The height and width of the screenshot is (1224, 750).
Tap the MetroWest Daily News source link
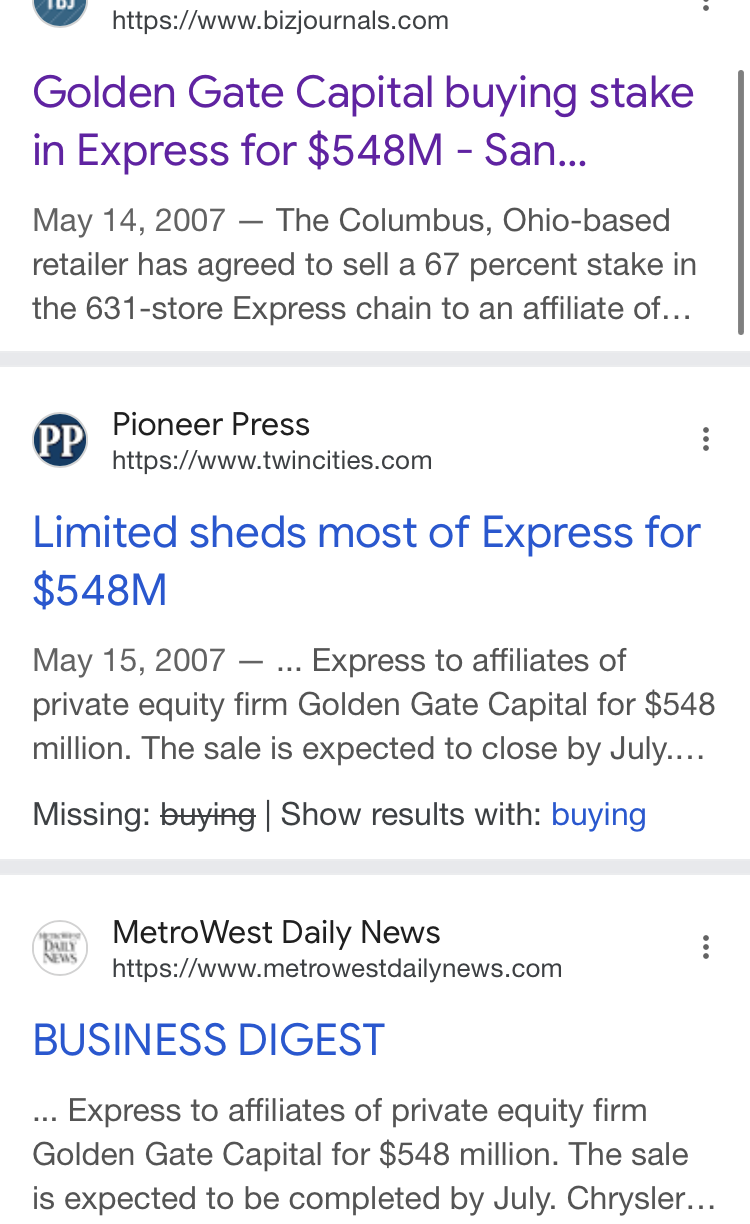click(x=297, y=949)
